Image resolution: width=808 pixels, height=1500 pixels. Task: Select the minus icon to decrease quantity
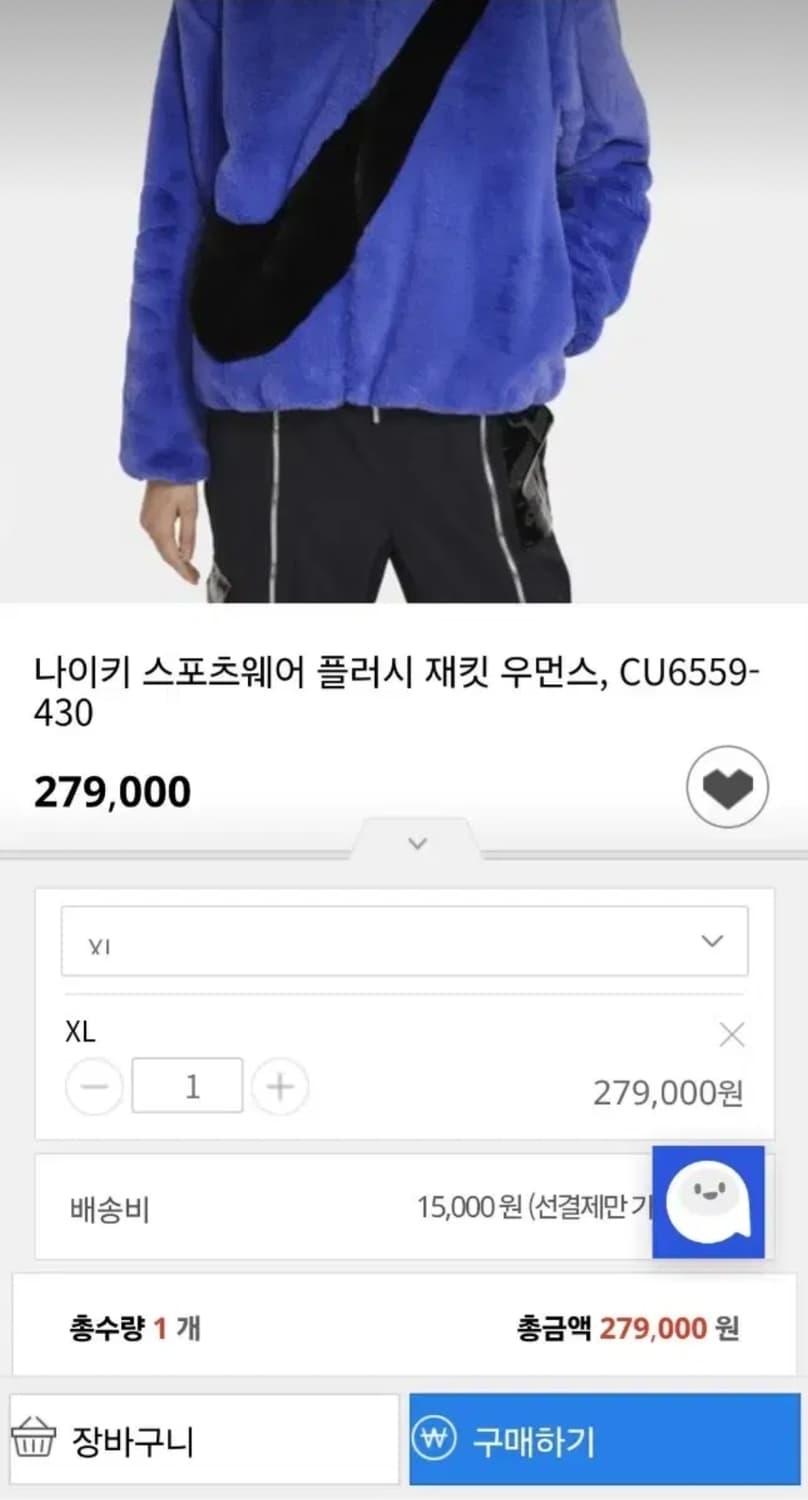point(94,1086)
